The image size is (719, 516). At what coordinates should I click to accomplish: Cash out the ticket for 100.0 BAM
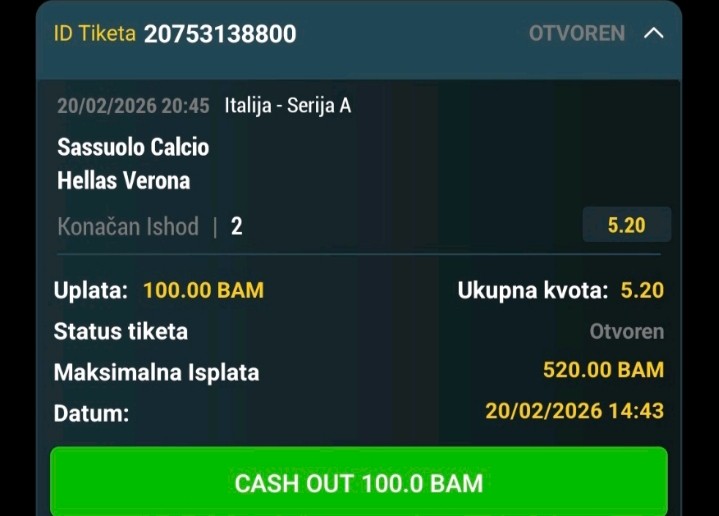coord(359,483)
